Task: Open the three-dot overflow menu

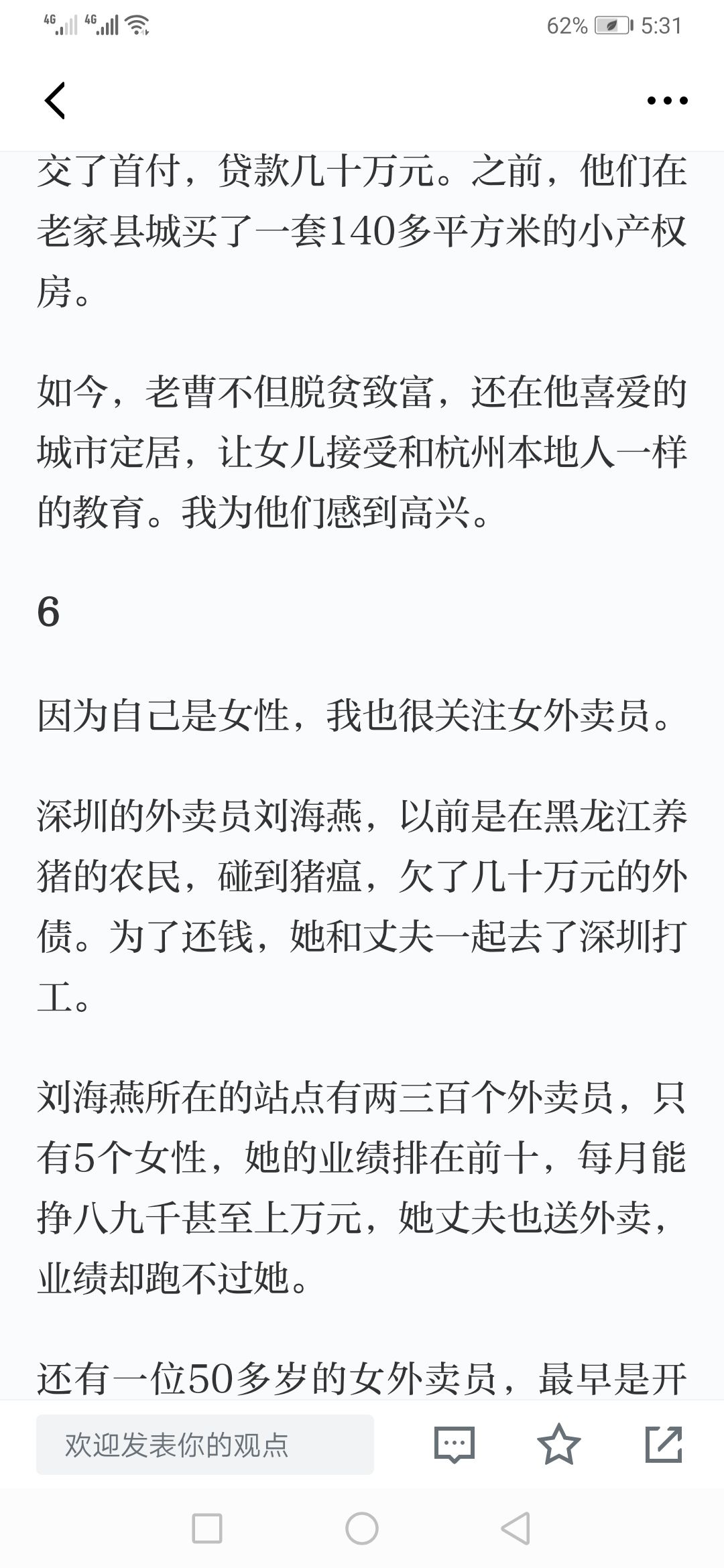Action: coord(667,101)
